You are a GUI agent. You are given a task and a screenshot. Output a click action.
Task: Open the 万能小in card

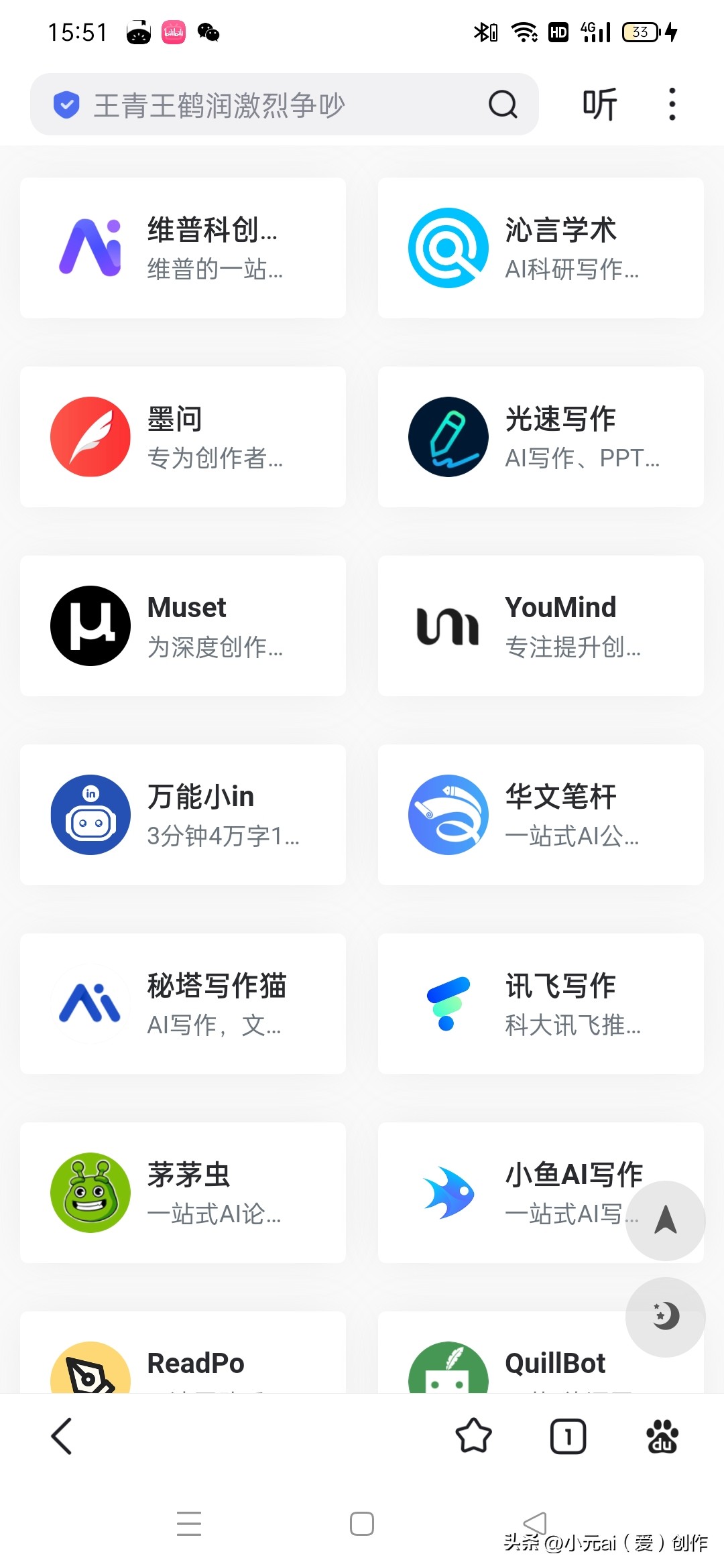click(183, 815)
